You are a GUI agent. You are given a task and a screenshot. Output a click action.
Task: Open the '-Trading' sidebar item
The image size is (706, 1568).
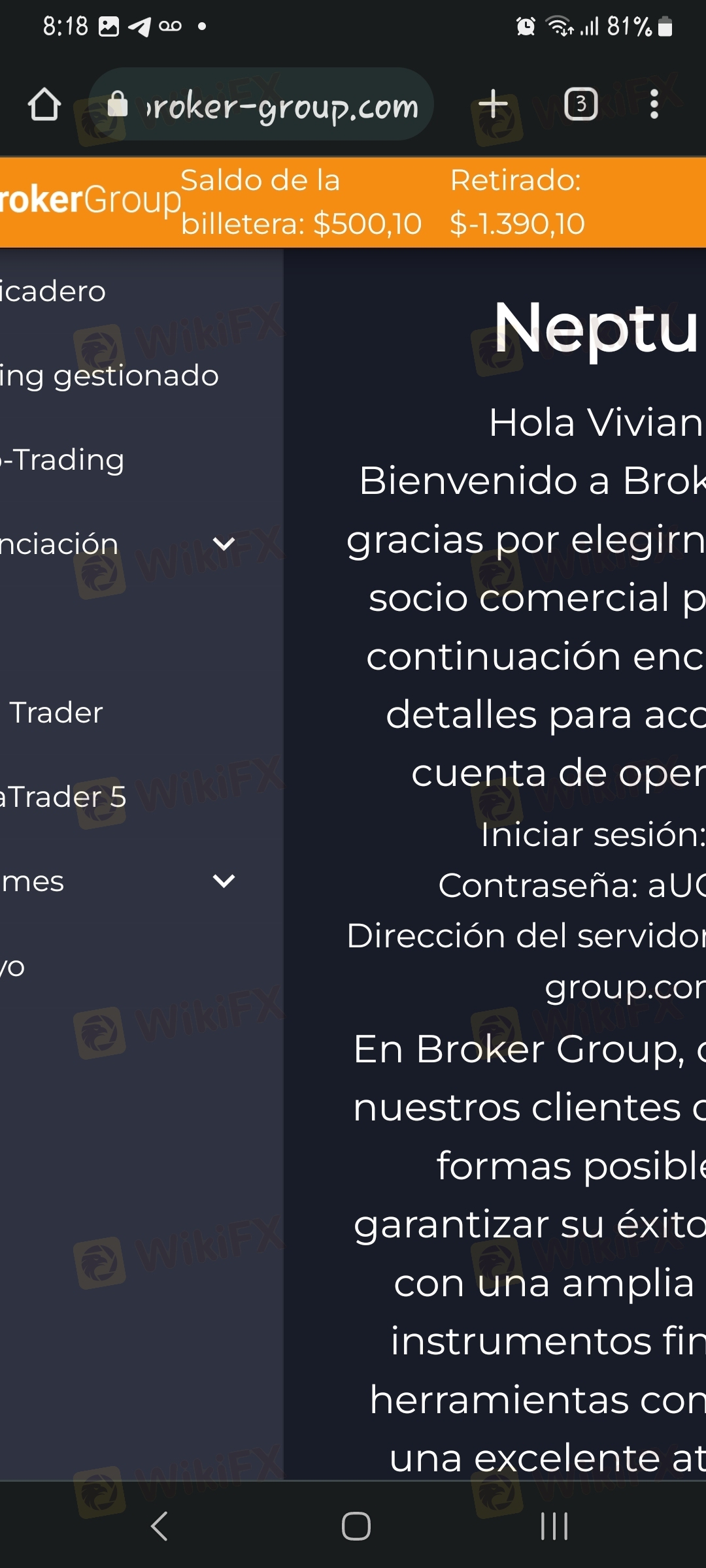pyautogui.click(x=62, y=460)
